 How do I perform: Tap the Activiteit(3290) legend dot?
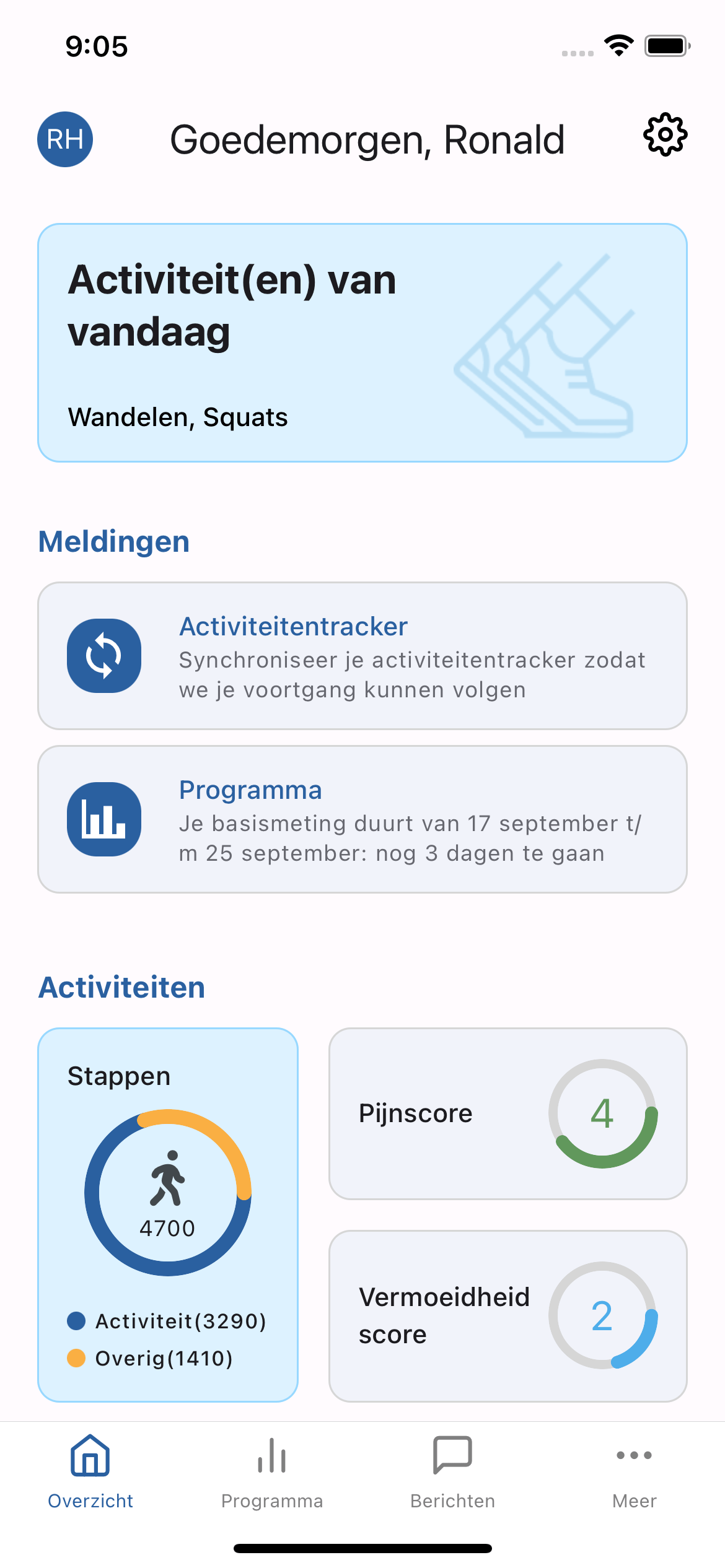(x=77, y=1322)
